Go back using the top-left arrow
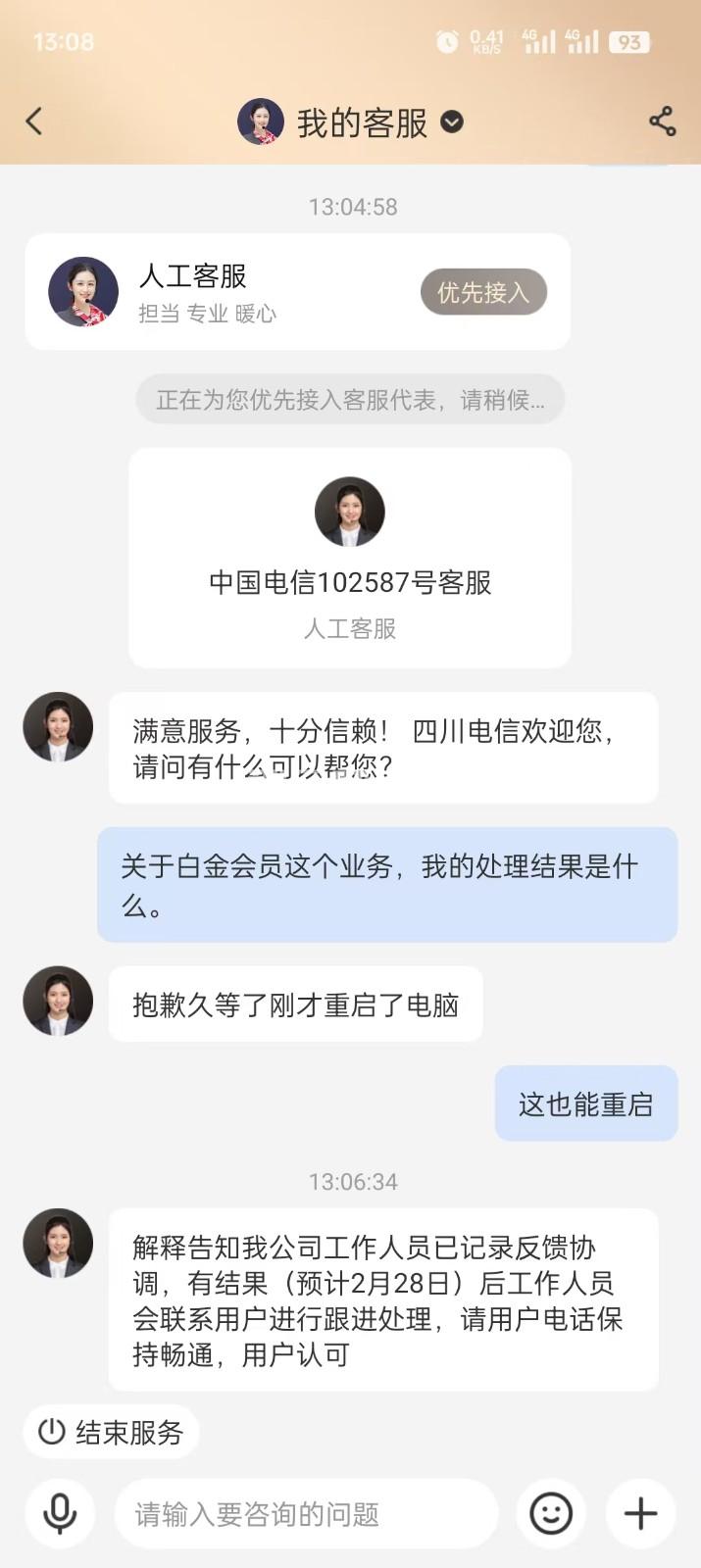Screen dimensions: 701x1568 (34, 122)
